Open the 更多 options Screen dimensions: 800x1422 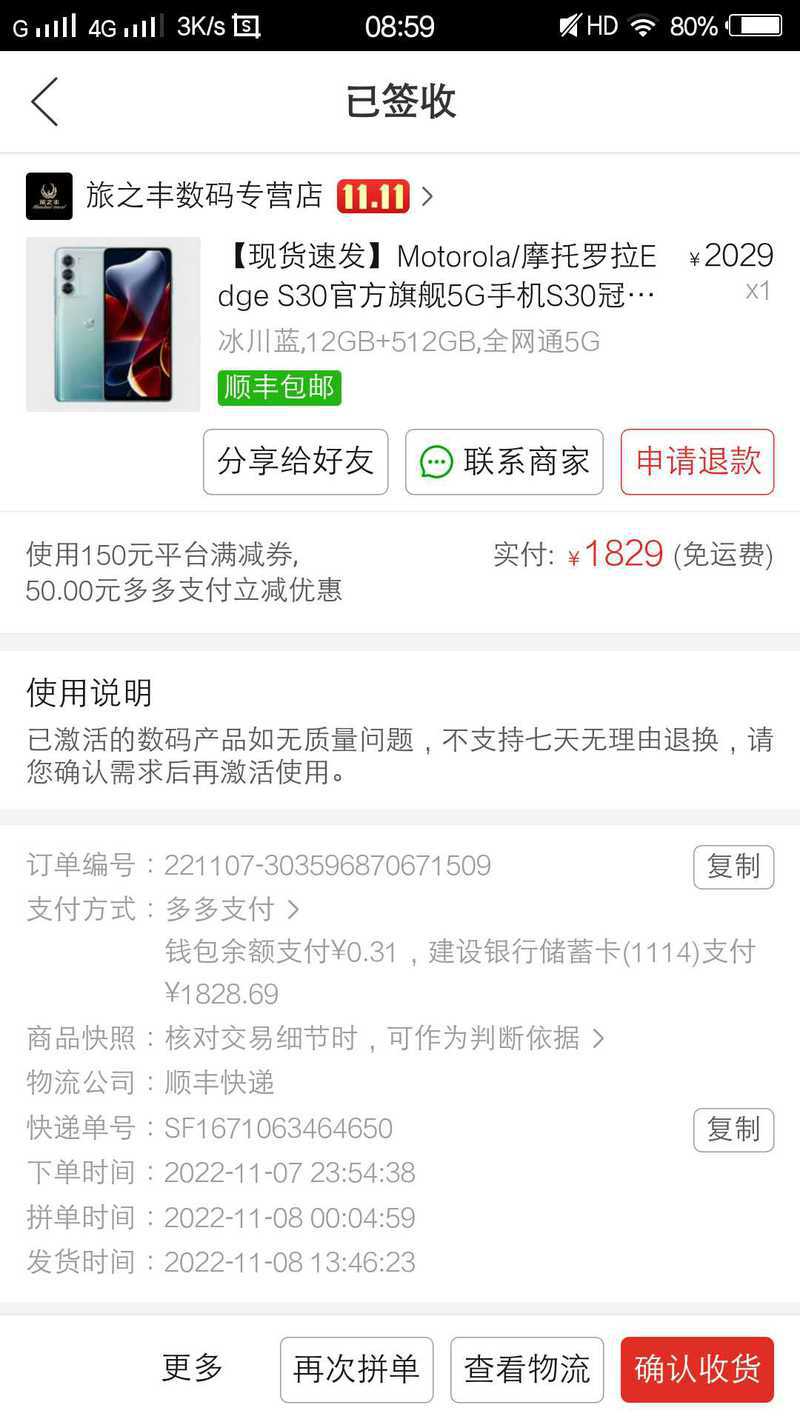point(193,1368)
